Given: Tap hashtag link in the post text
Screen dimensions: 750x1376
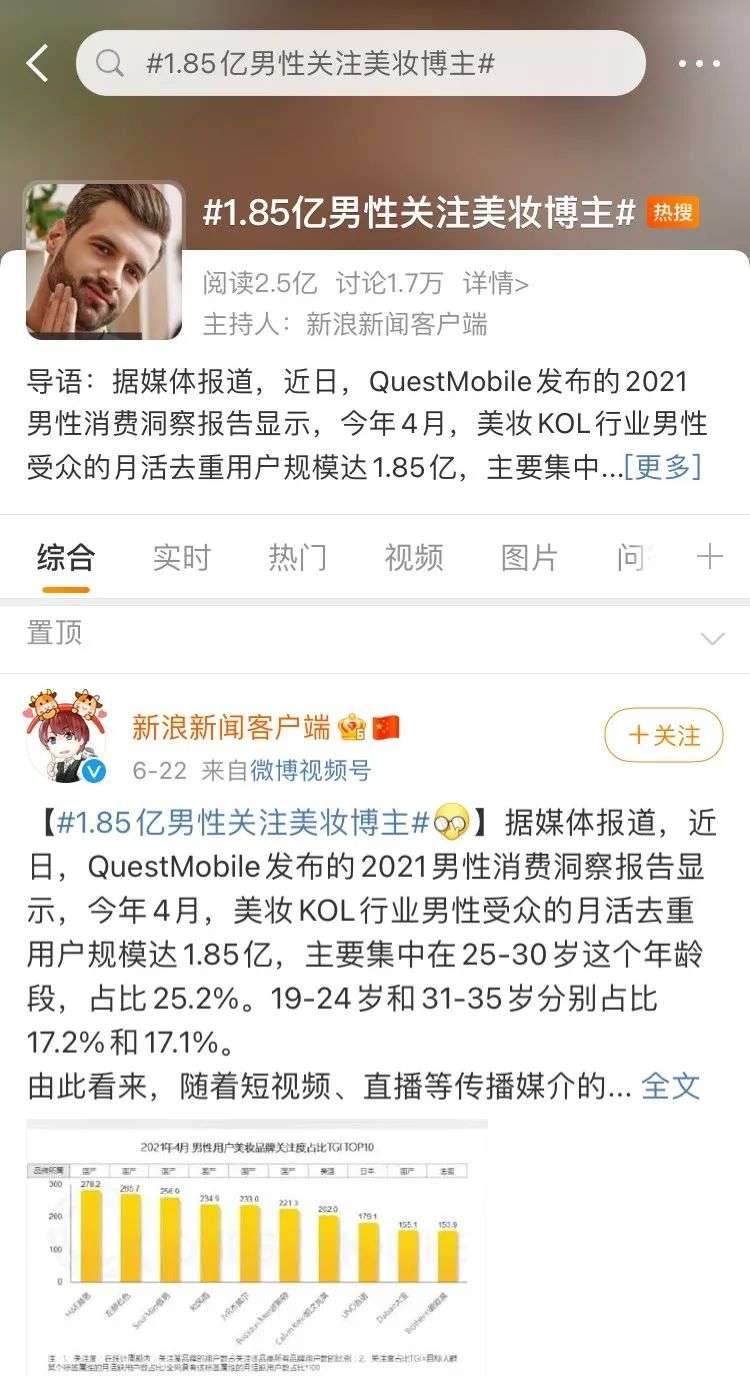Looking at the screenshot, I should click(243, 822).
